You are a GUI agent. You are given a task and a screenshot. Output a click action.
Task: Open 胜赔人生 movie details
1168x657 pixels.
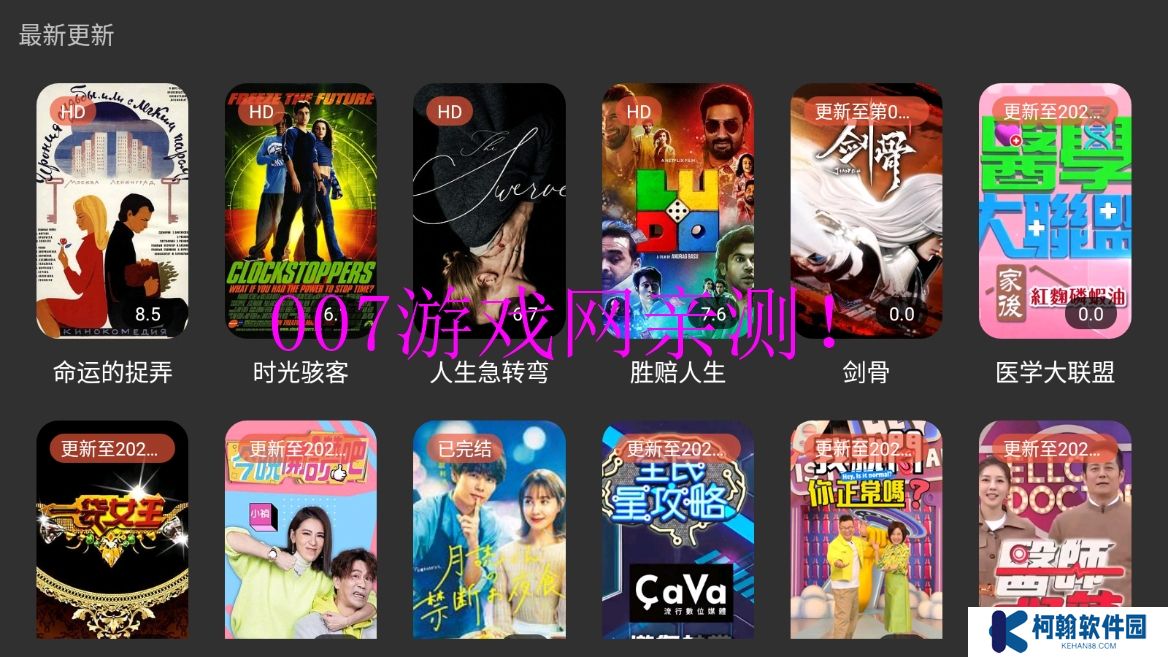pos(677,210)
